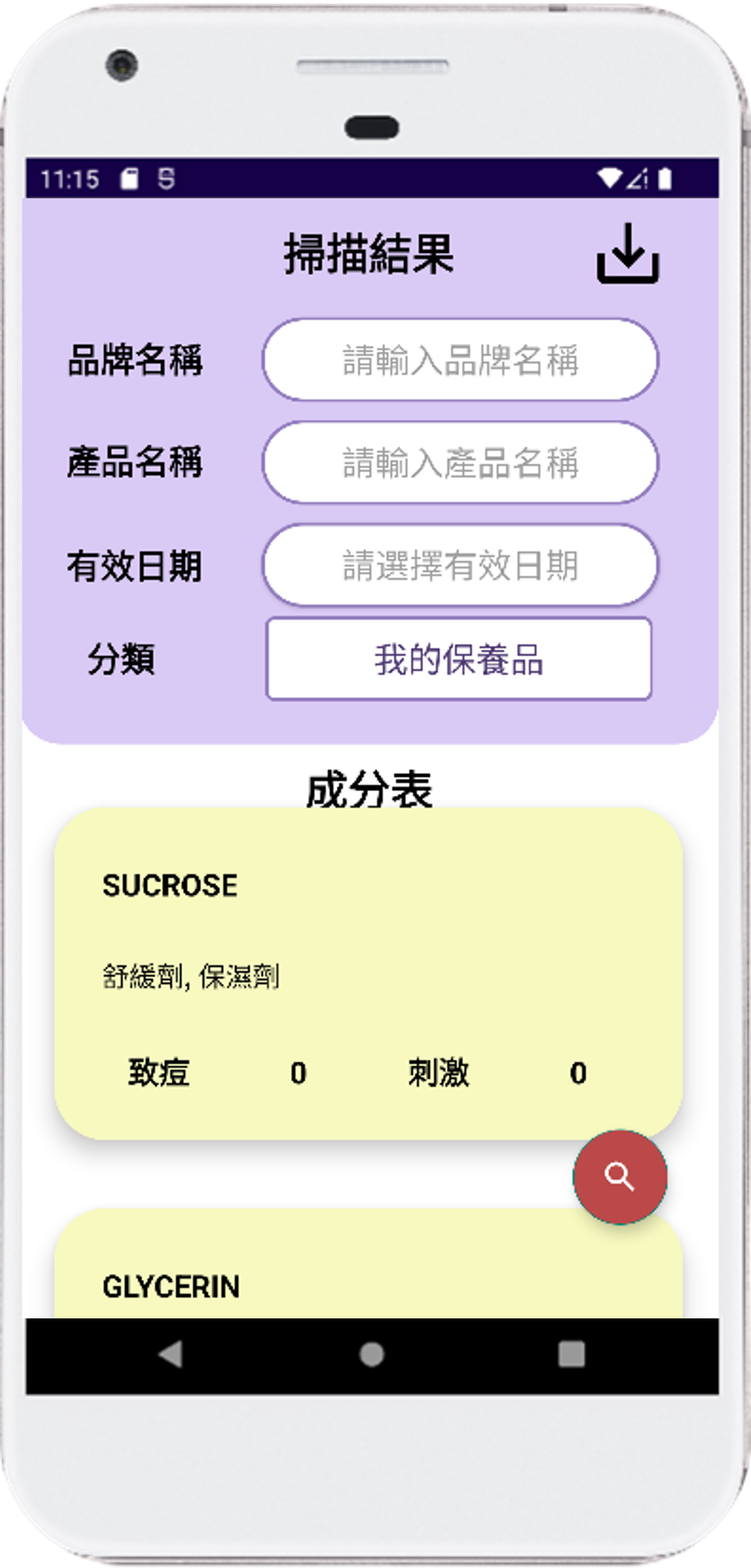The height and width of the screenshot is (1568, 751).
Task: Focus the brand name input field
Action: pyautogui.click(x=460, y=359)
